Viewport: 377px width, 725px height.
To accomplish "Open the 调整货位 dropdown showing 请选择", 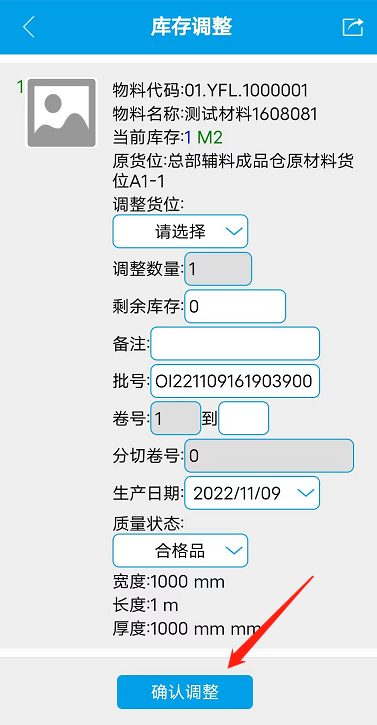I will (180, 231).
